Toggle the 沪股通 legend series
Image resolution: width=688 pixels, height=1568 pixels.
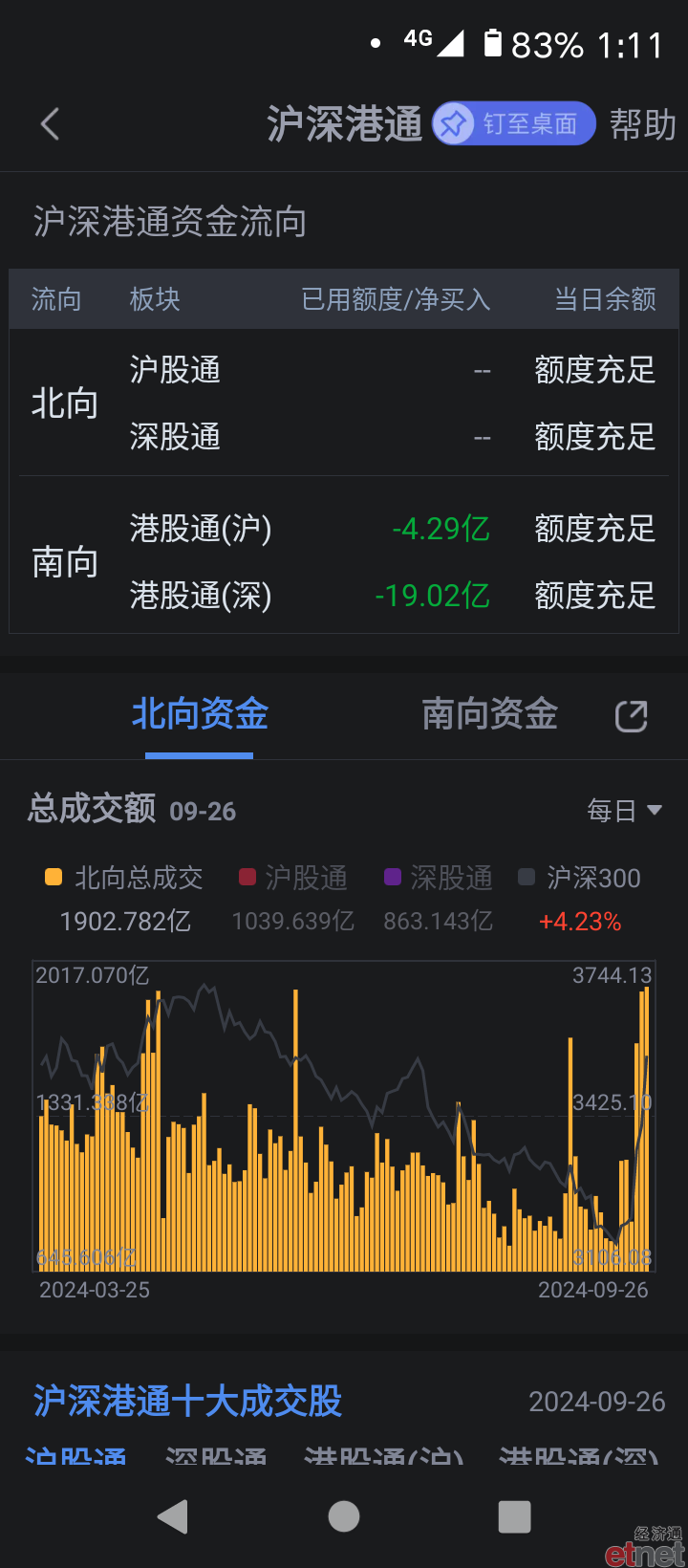tap(293, 878)
